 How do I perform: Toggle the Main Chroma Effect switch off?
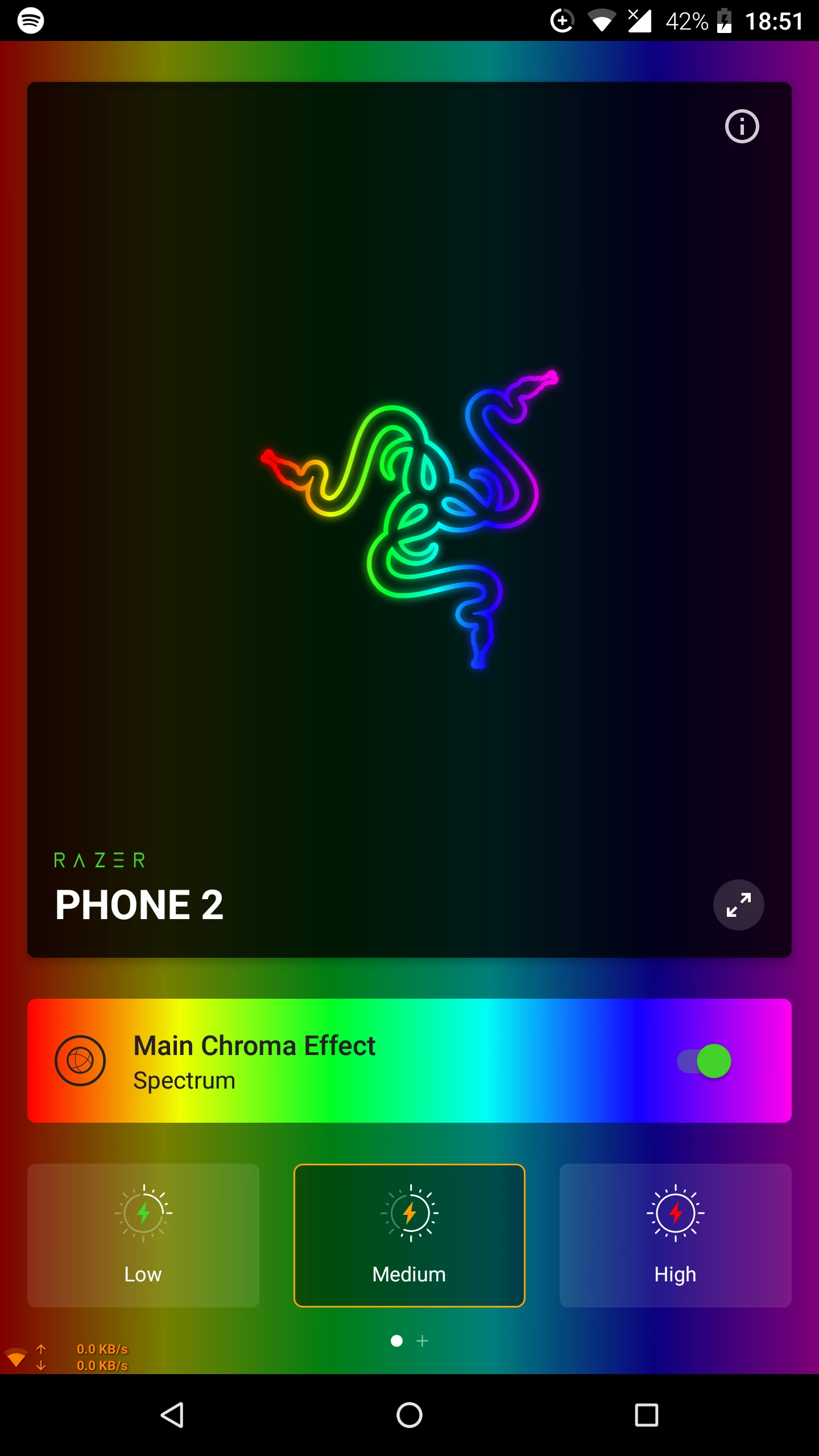point(705,1061)
